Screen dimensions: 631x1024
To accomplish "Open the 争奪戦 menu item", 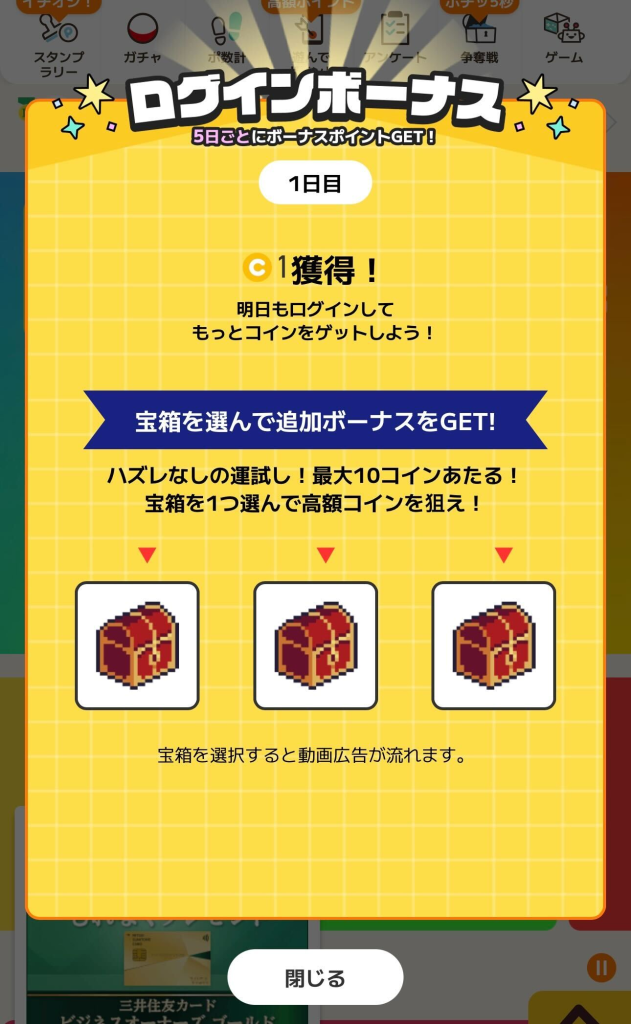I will click(480, 40).
